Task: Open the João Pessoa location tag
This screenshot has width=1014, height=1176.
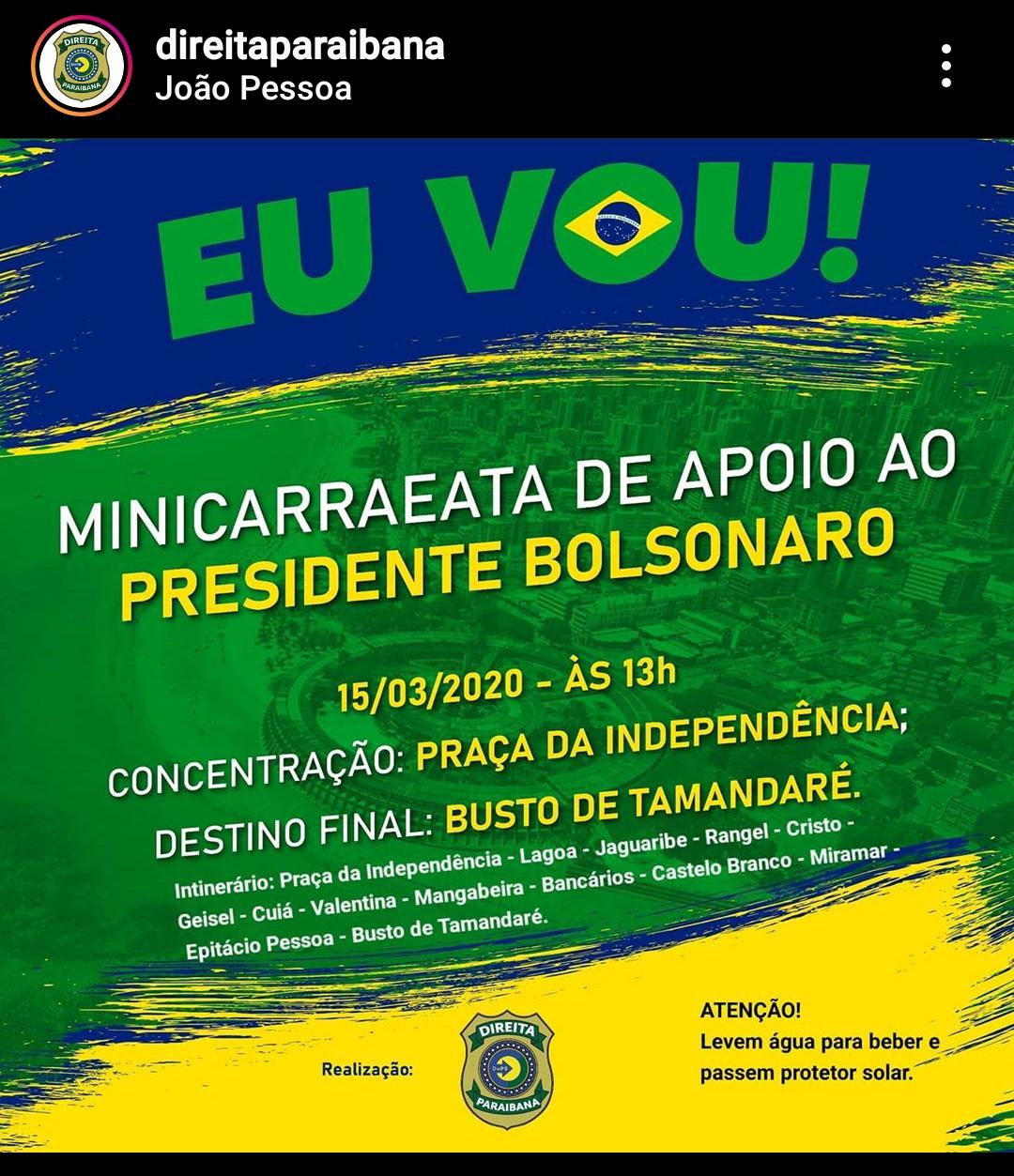Action: tap(253, 89)
